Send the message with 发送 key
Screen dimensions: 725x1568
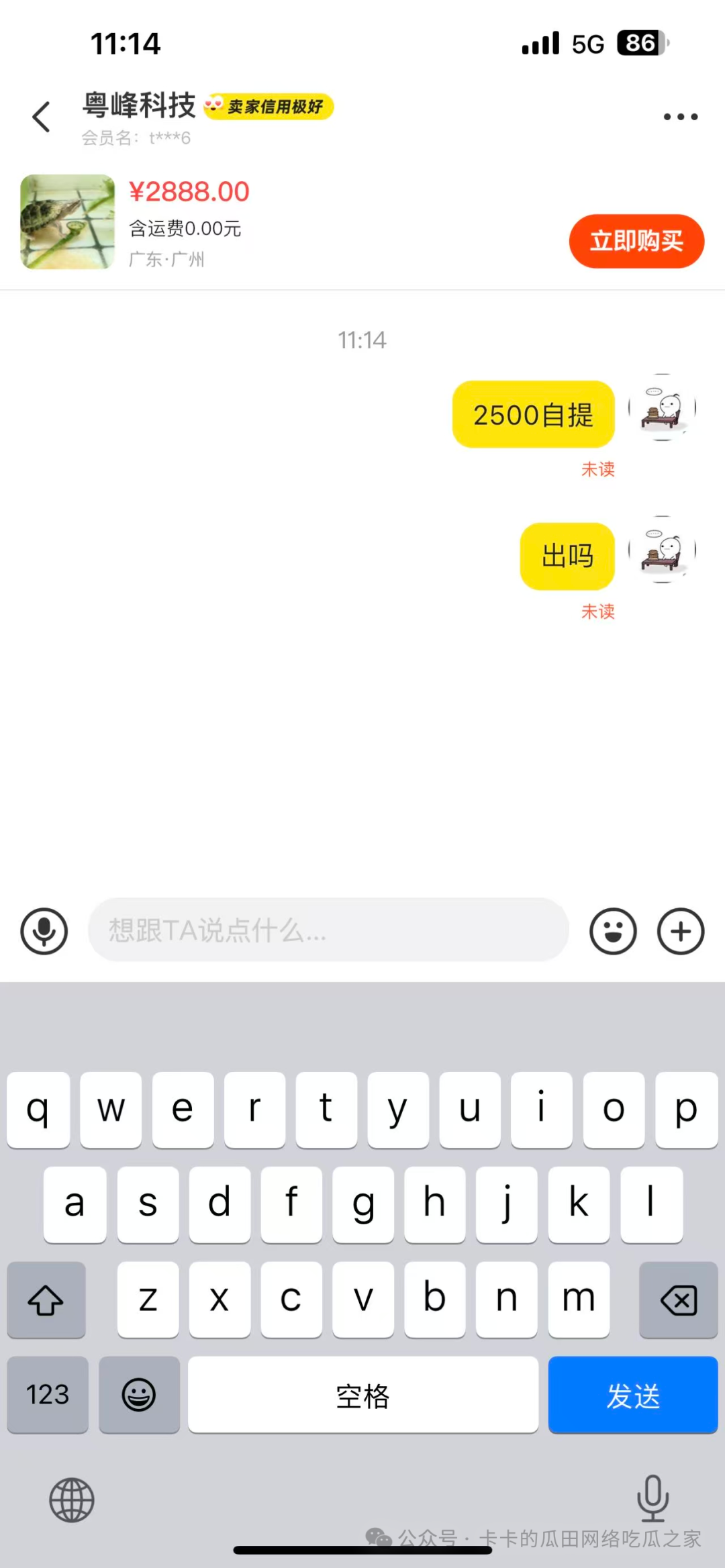coord(632,1395)
